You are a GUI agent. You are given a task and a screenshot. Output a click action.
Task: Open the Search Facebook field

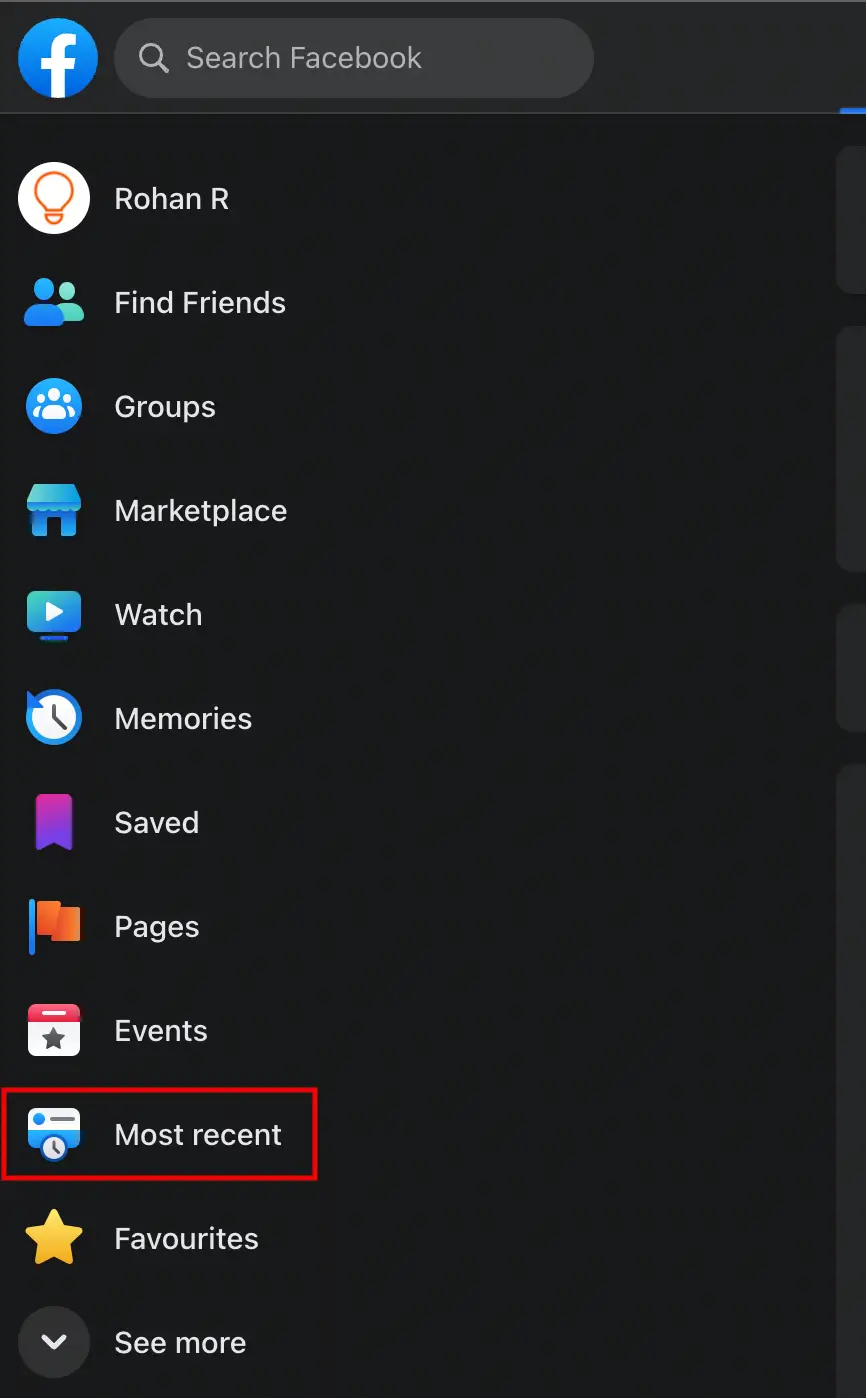point(354,58)
